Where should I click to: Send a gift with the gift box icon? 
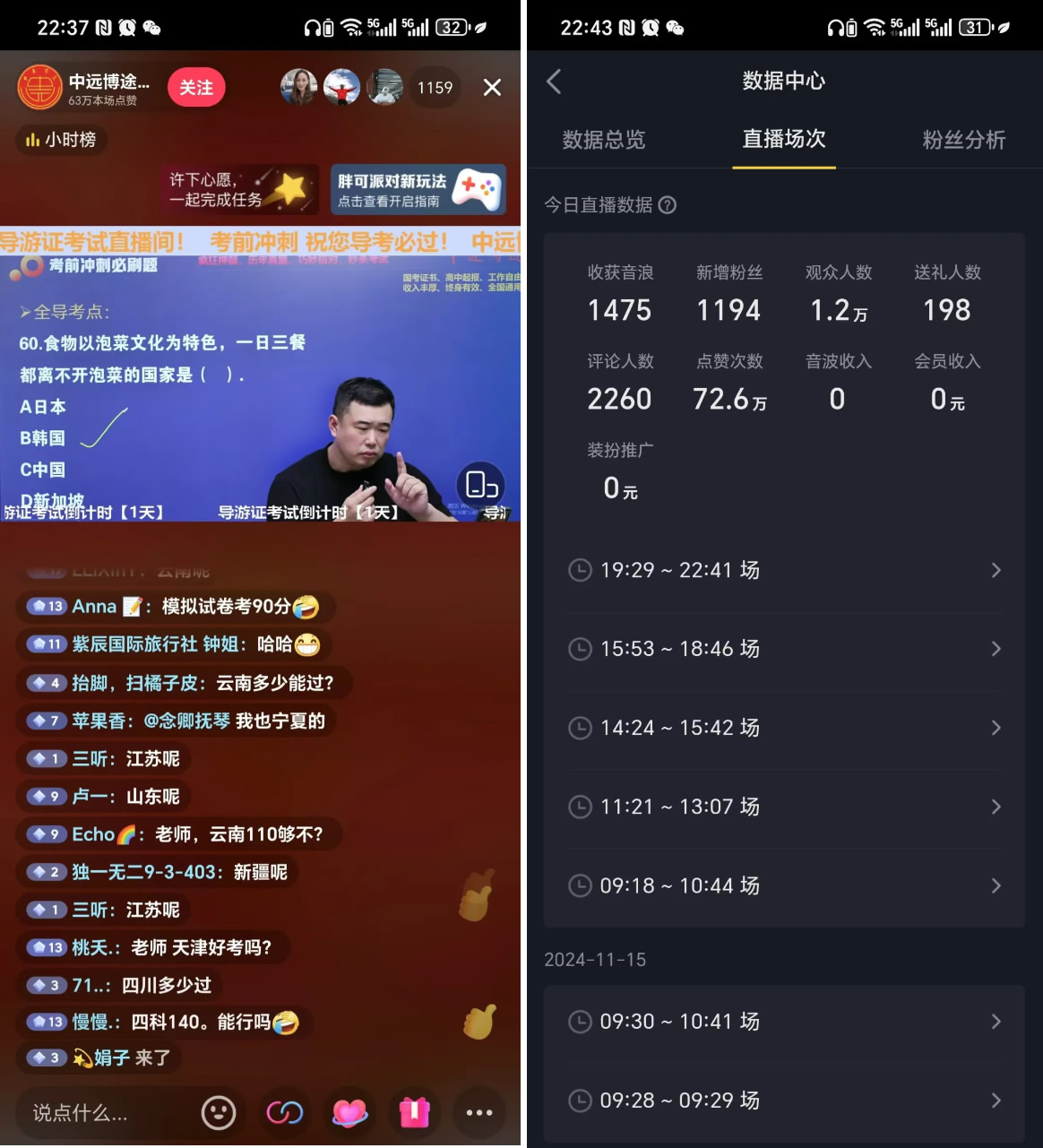click(414, 1113)
